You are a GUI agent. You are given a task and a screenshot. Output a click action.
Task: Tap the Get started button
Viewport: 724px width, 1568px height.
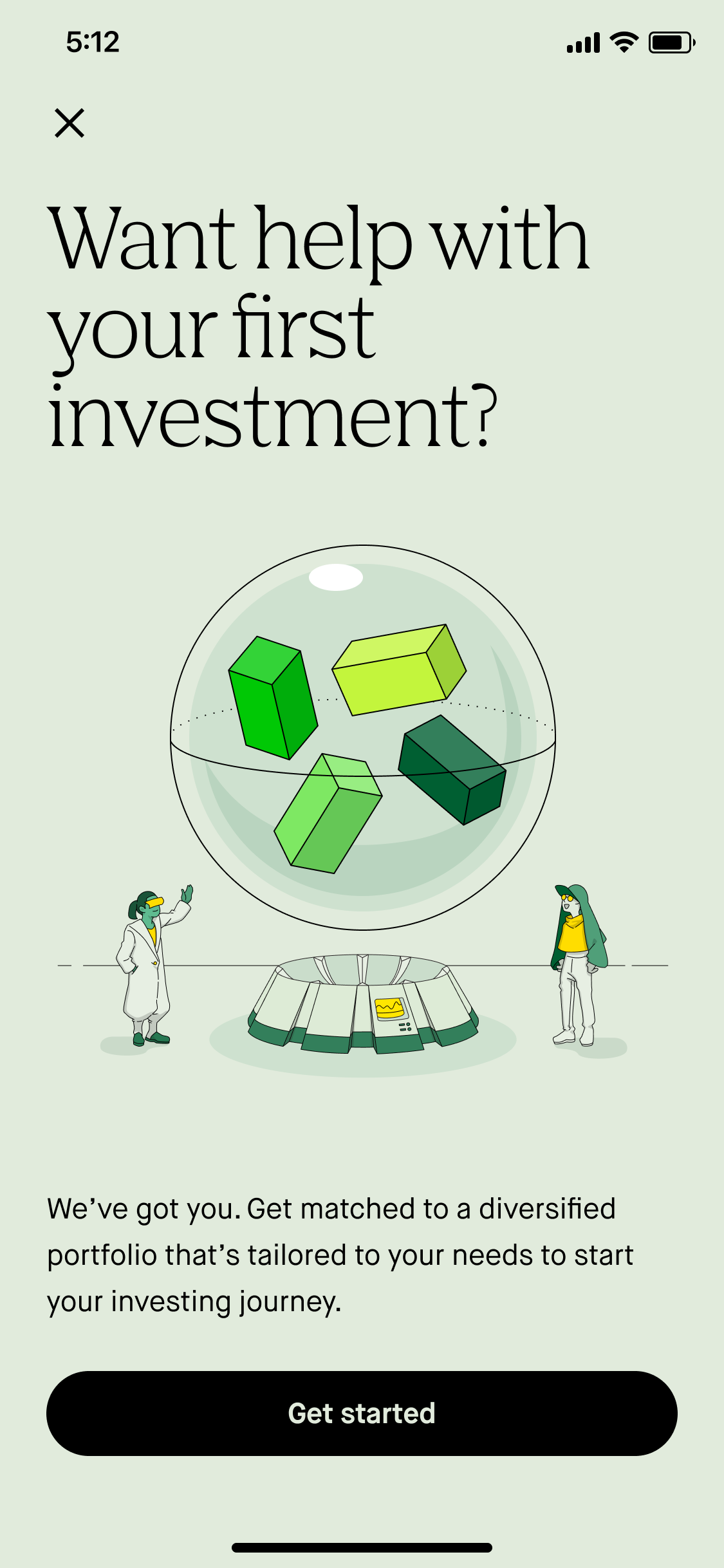pos(362,1413)
